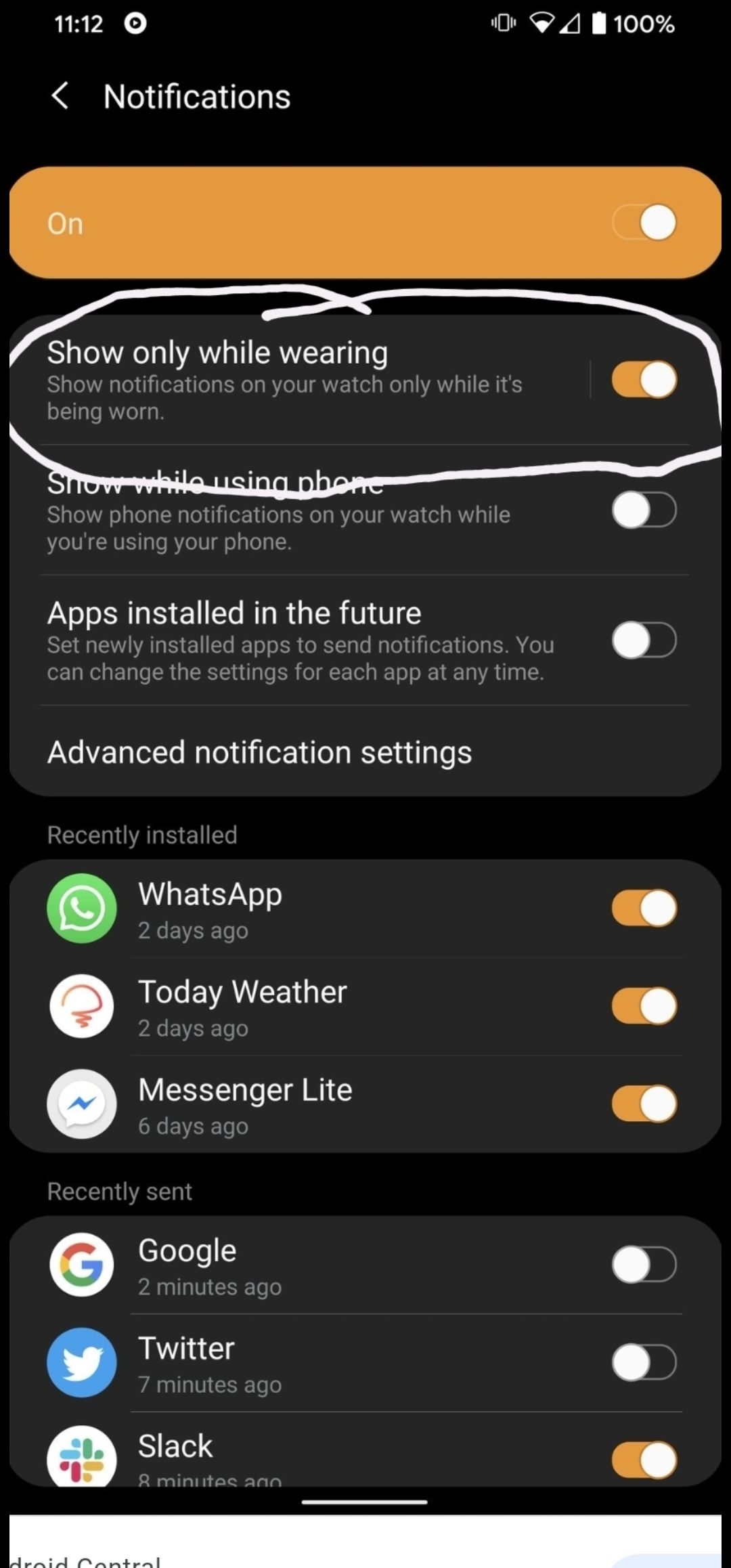Turn off the main notifications switch
Screen dimensions: 731x1568
tap(644, 223)
